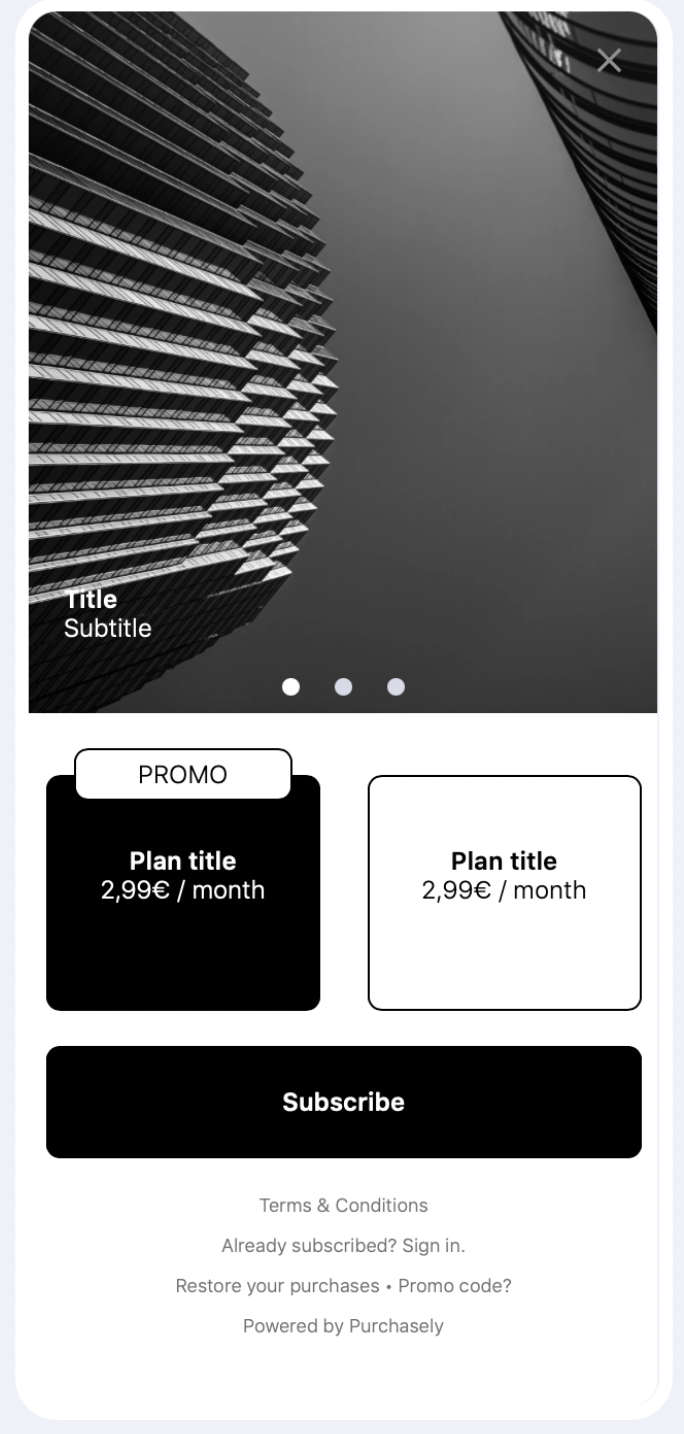The image size is (684, 1434).
Task: Tap the Subscribe button
Action: tap(343, 1102)
